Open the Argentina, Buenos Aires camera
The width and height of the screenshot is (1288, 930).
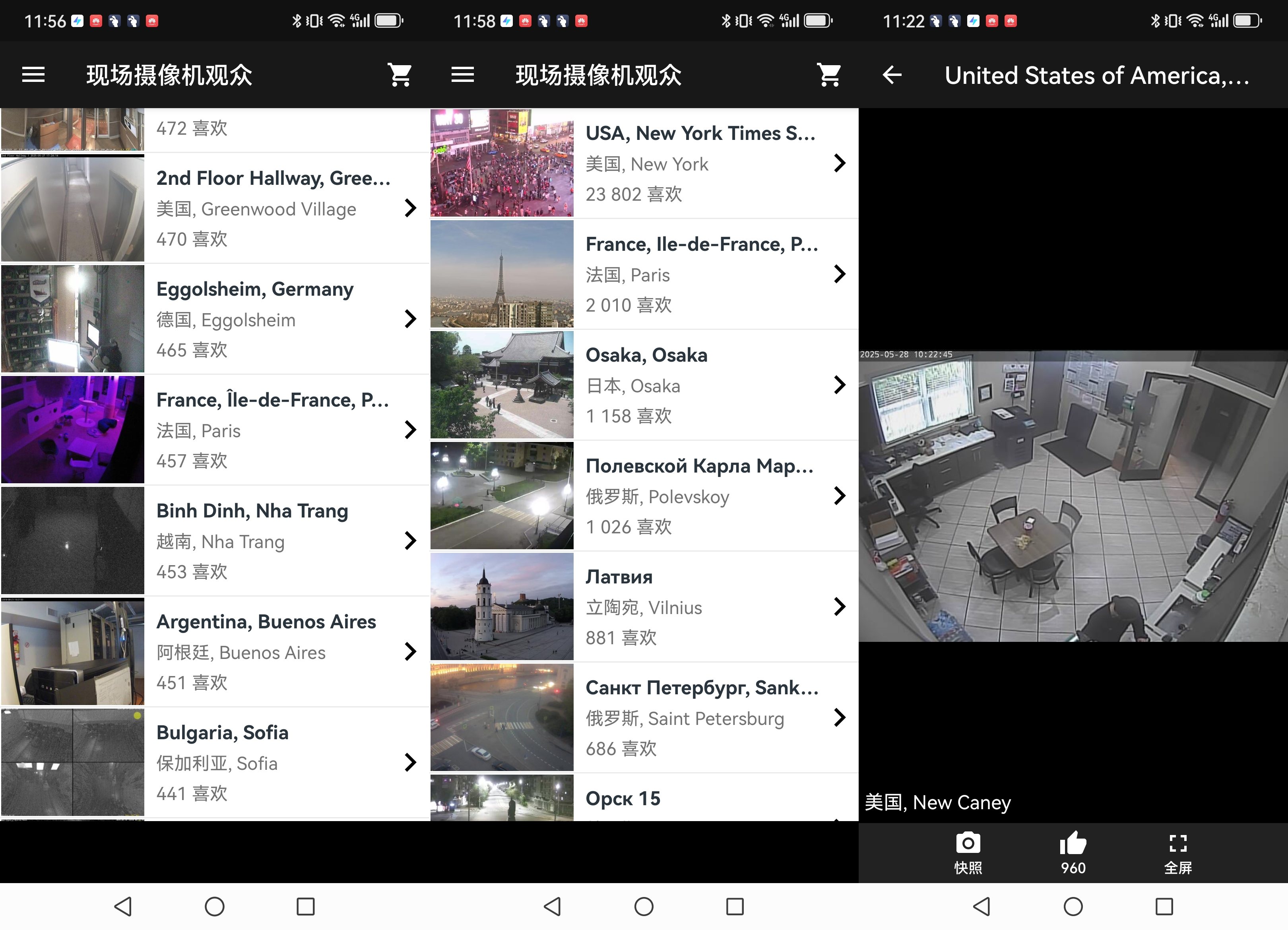pos(273,651)
